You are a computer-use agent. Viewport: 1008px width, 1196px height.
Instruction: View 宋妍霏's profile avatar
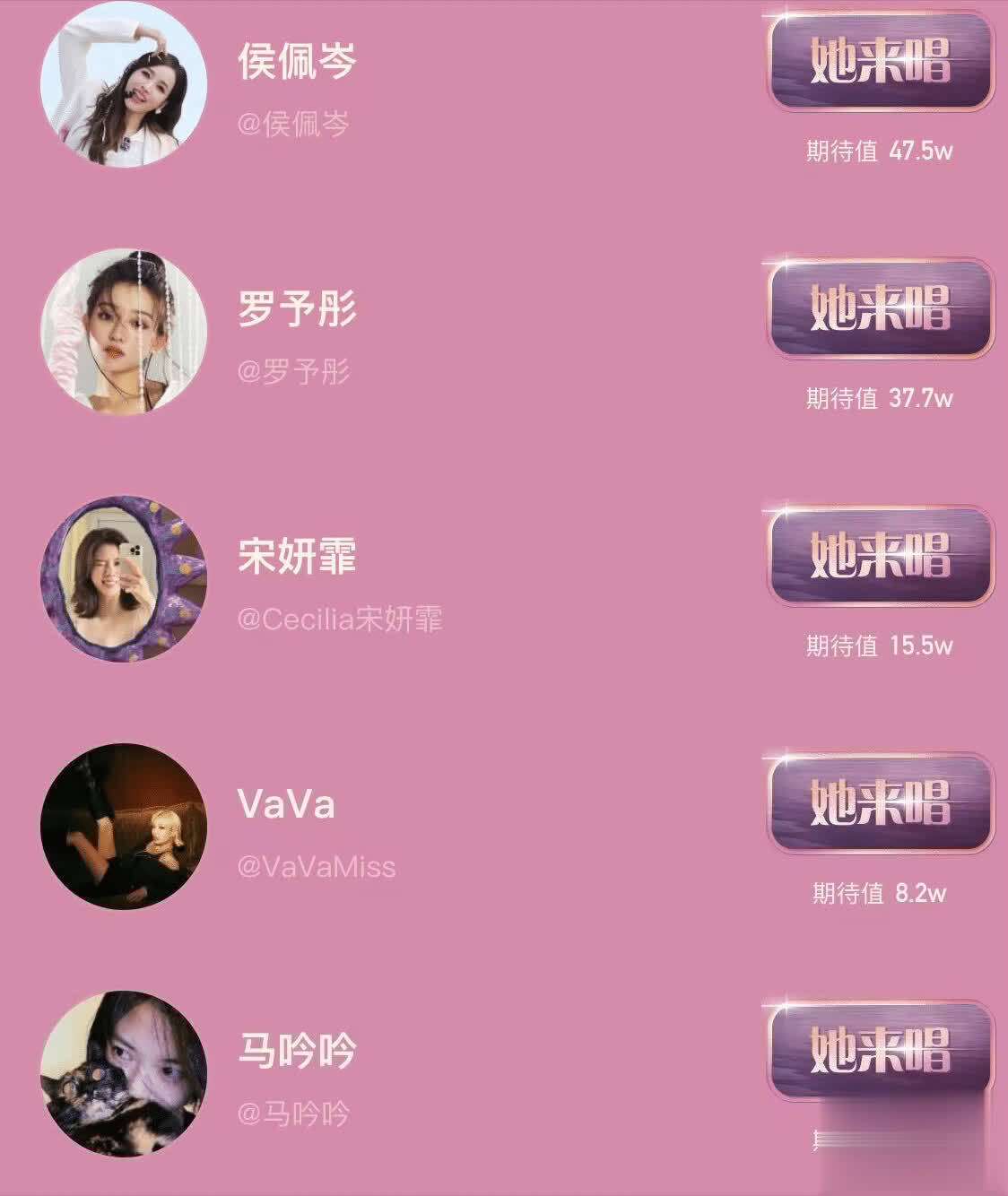point(124,579)
